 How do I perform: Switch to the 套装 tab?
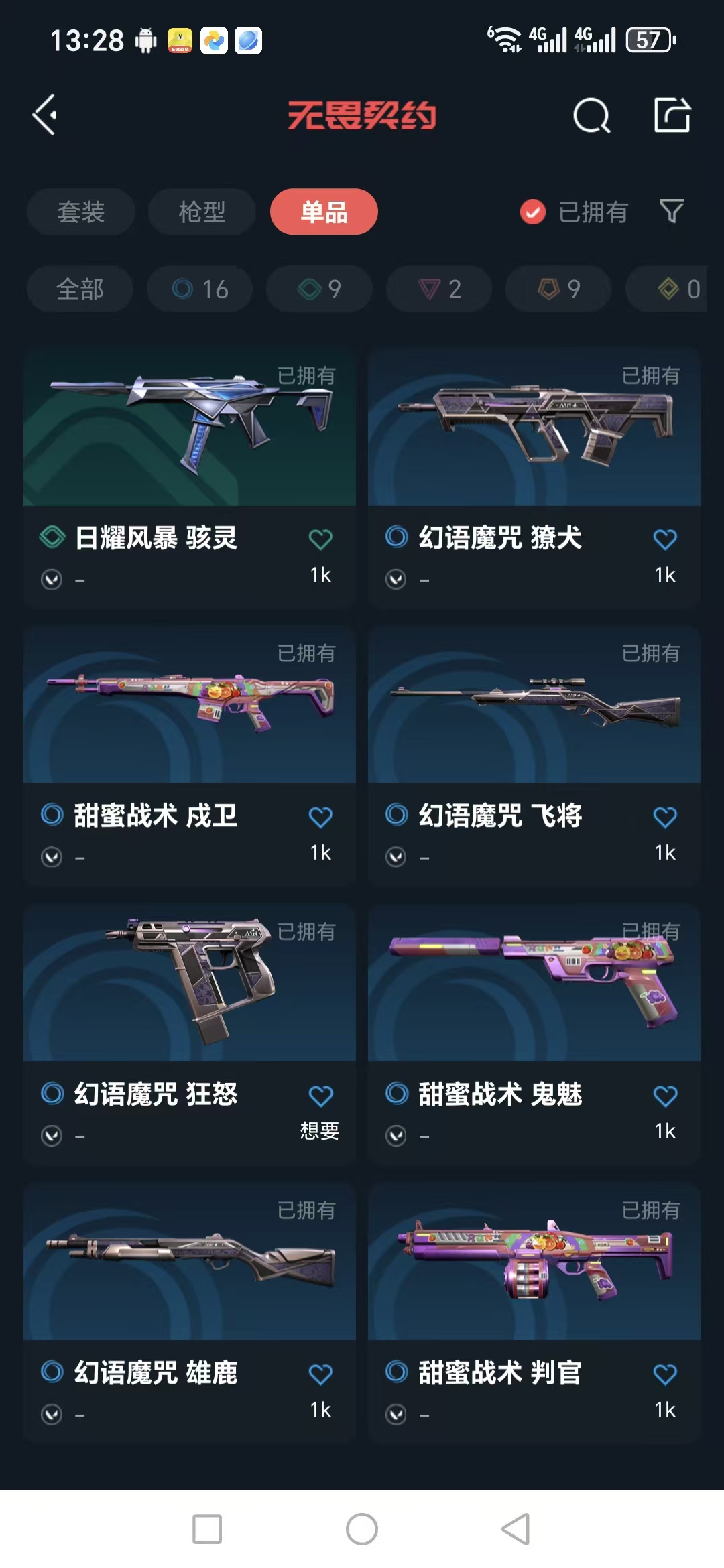(80, 212)
